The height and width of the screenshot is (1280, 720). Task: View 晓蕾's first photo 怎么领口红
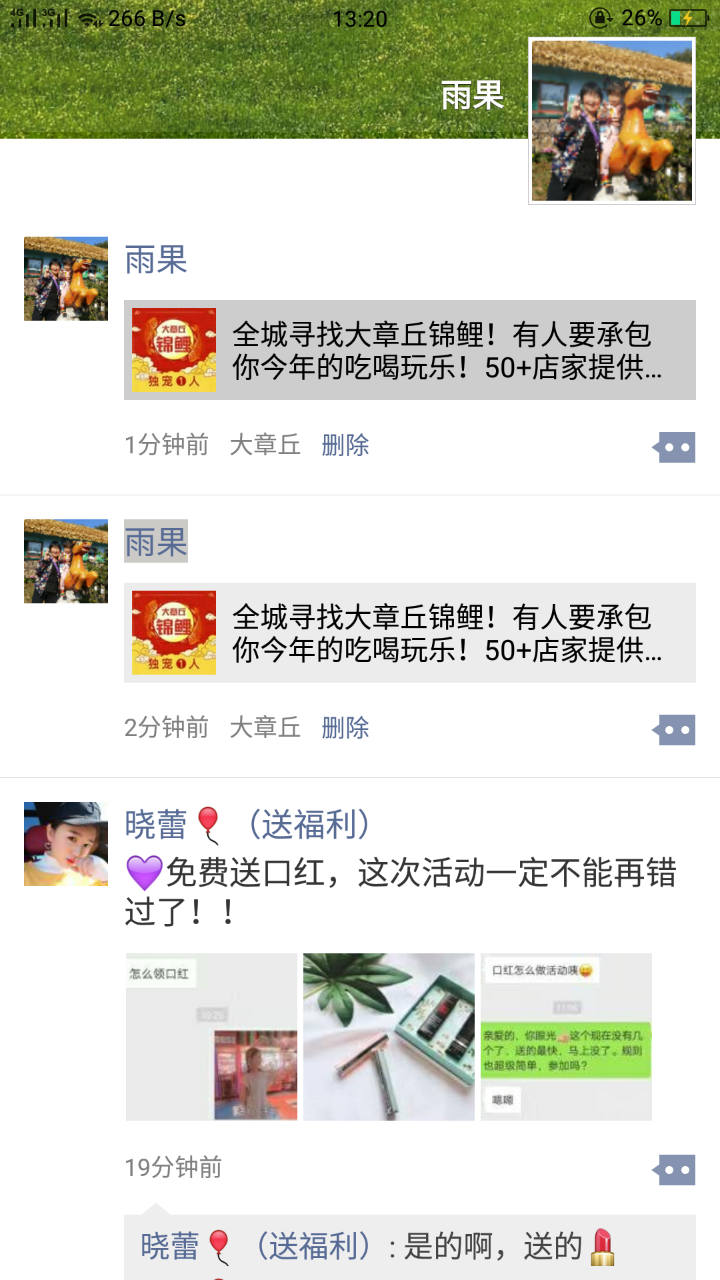[211, 1036]
